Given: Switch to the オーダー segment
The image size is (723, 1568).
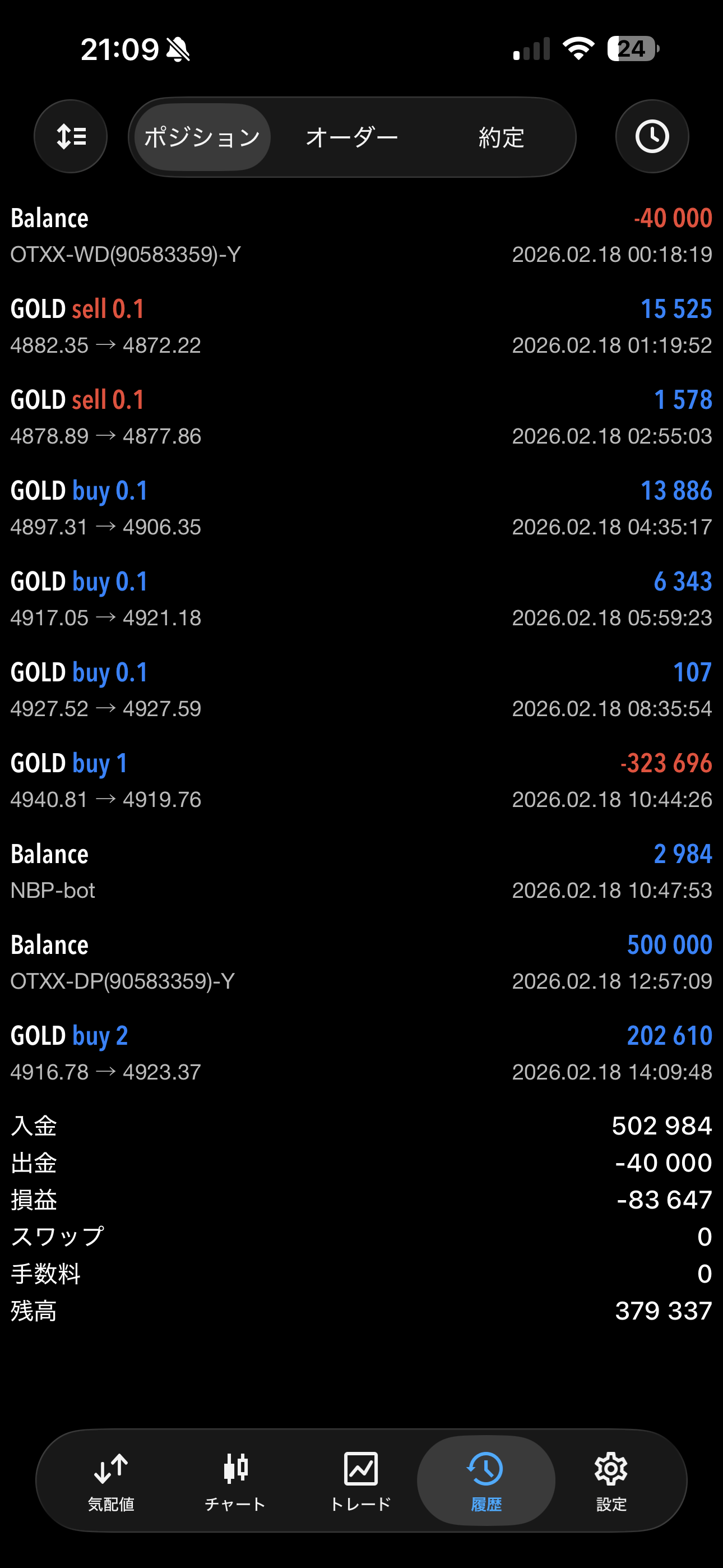Looking at the screenshot, I should click(352, 137).
